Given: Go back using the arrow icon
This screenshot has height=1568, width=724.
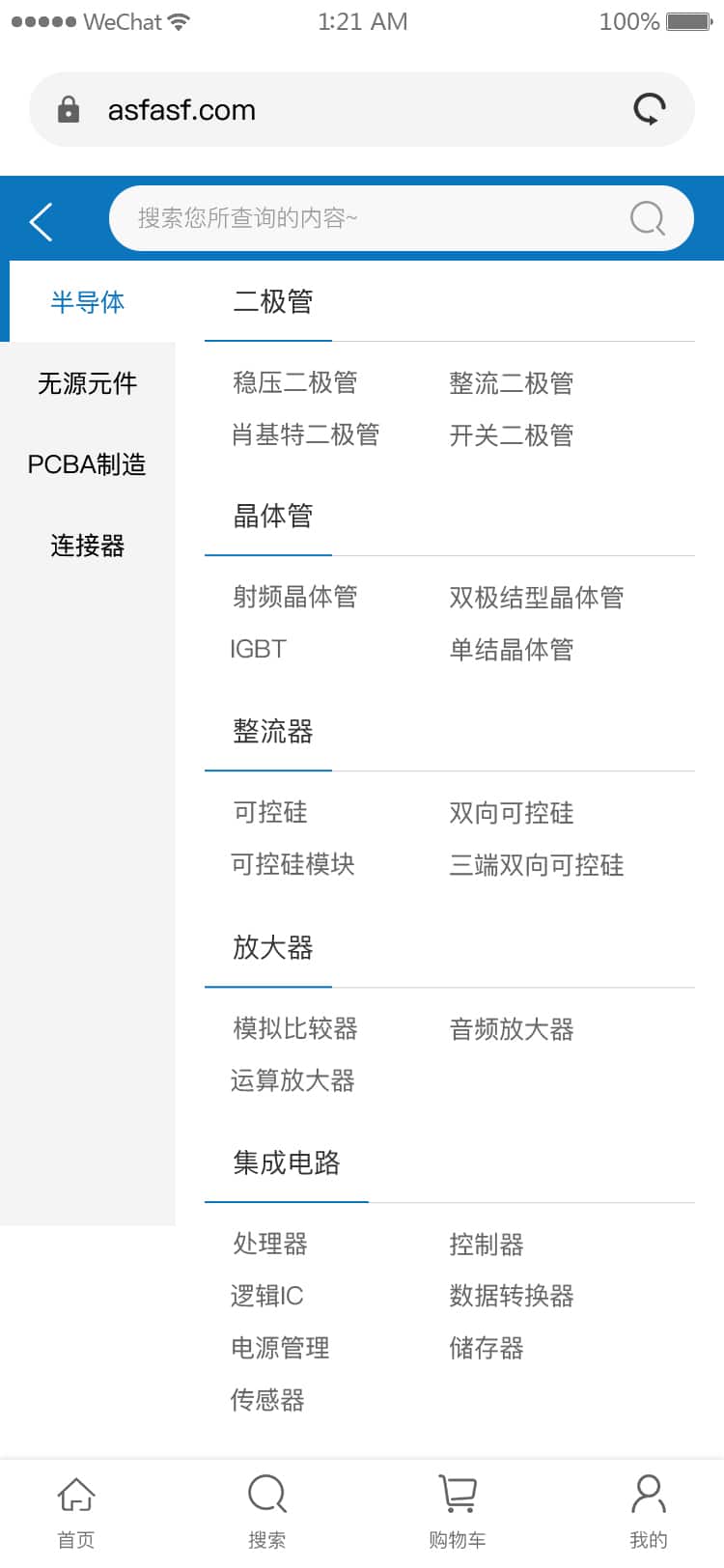Looking at the screenshot, I should coord(42,221).
